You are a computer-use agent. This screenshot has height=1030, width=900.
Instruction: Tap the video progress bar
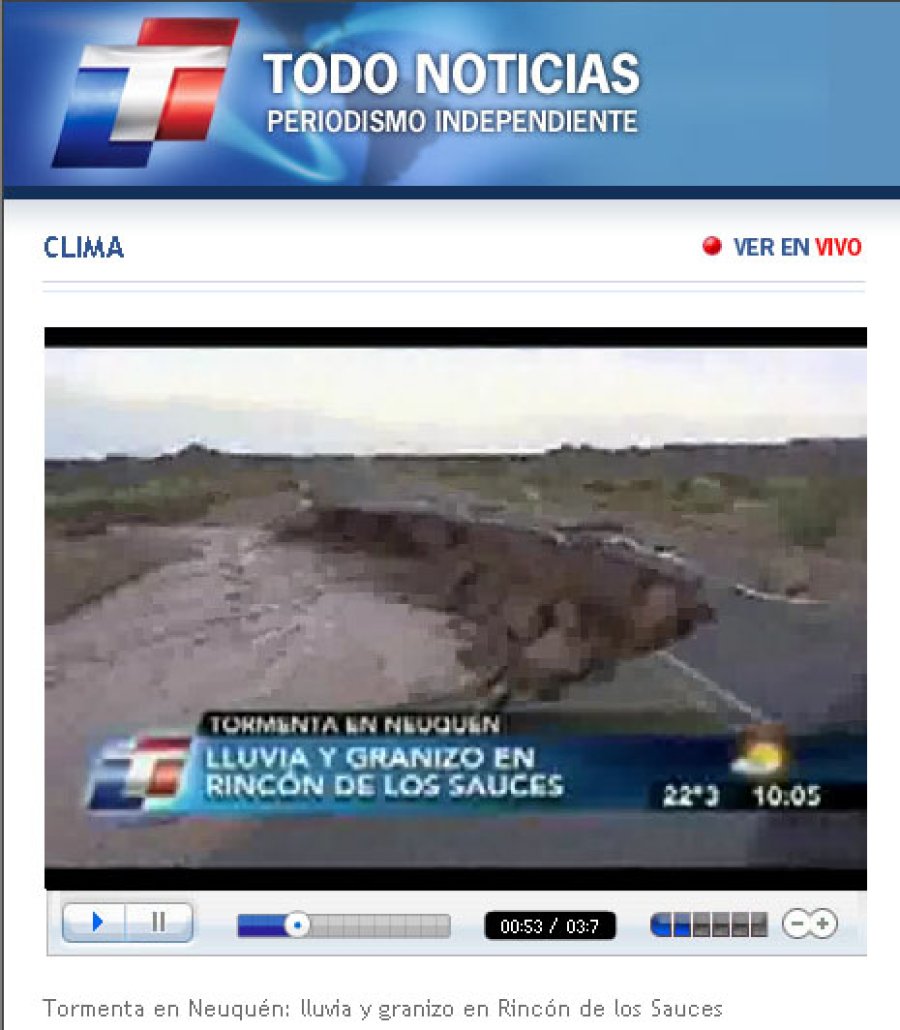tap(343, 926)
